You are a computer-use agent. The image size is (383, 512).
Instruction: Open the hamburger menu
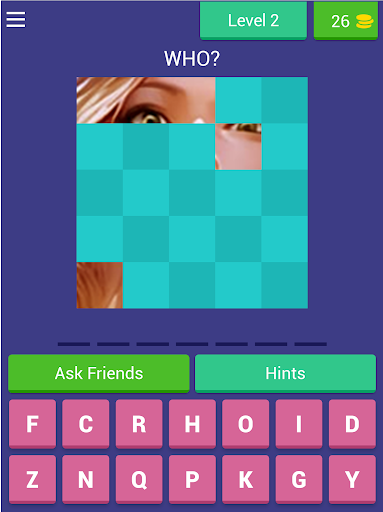tap(16, 20)
